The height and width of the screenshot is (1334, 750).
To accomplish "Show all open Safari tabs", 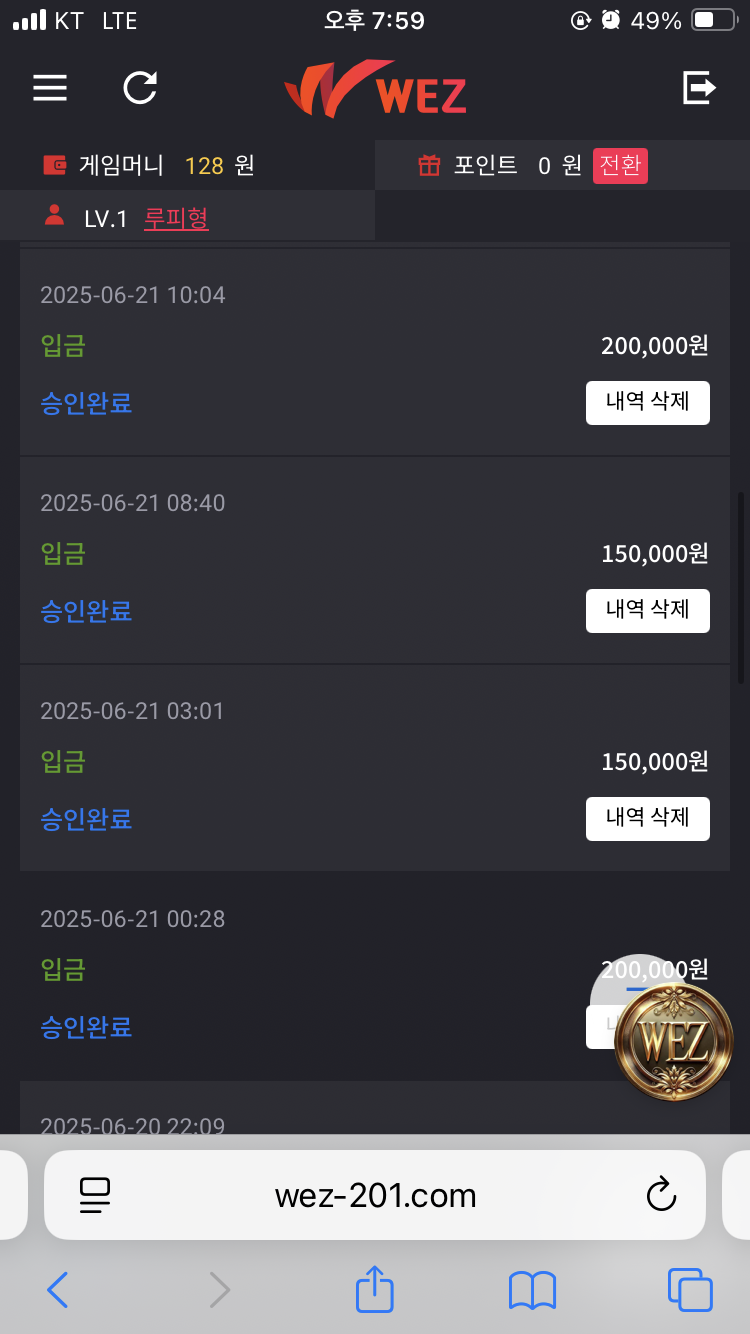I will pyautogui.click(x=690, y=1291).
